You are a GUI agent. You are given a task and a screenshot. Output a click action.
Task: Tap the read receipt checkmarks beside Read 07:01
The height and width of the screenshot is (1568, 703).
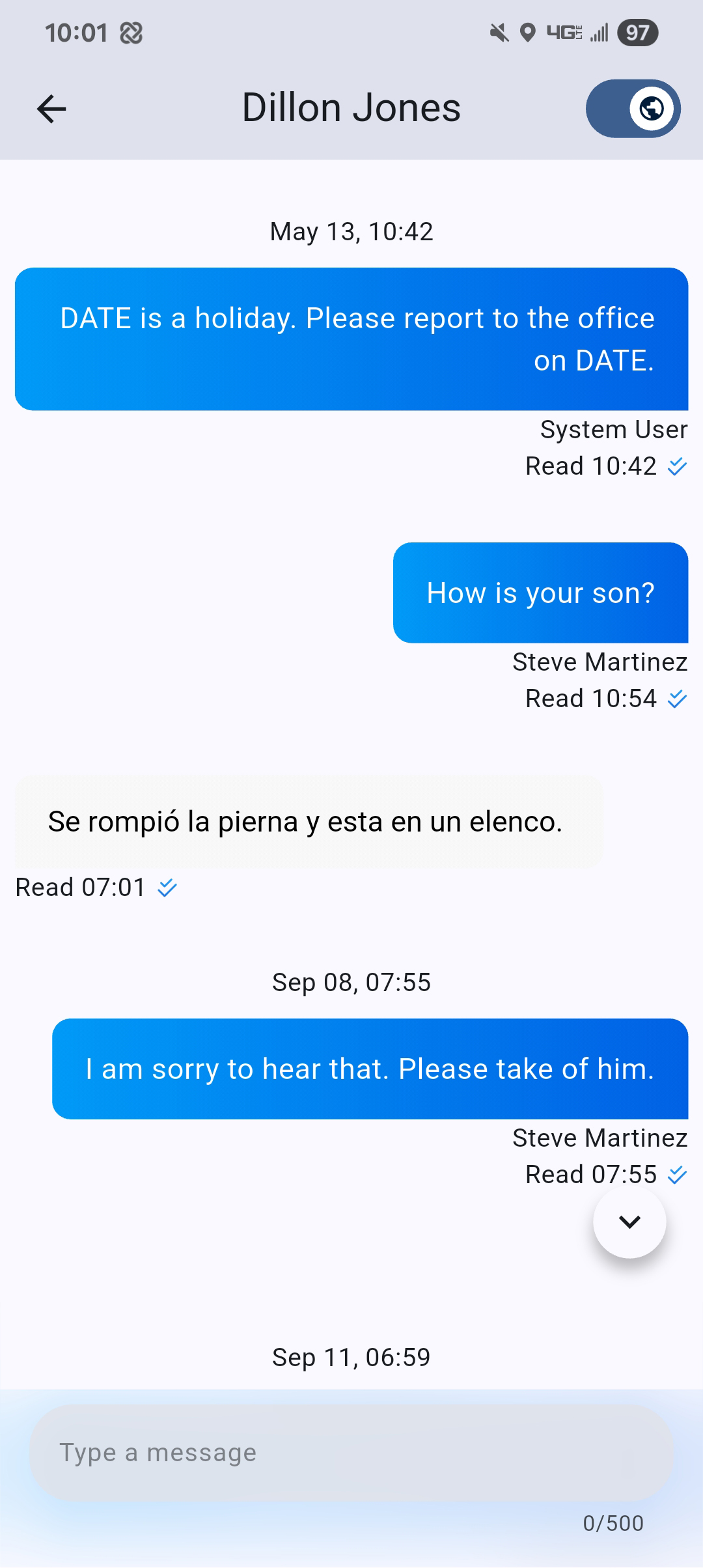167,886
